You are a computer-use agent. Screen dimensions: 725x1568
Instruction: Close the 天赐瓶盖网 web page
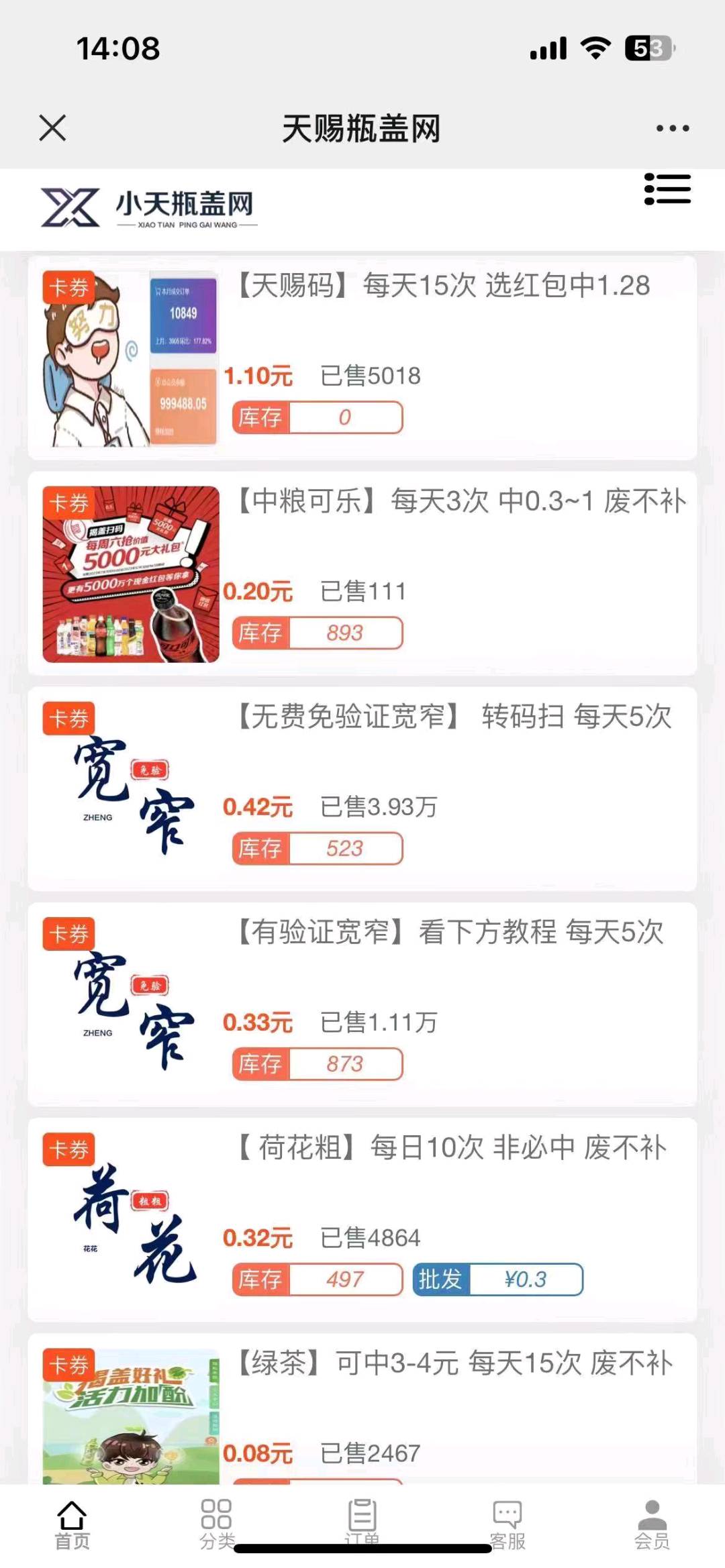click(x=52, y=127)
